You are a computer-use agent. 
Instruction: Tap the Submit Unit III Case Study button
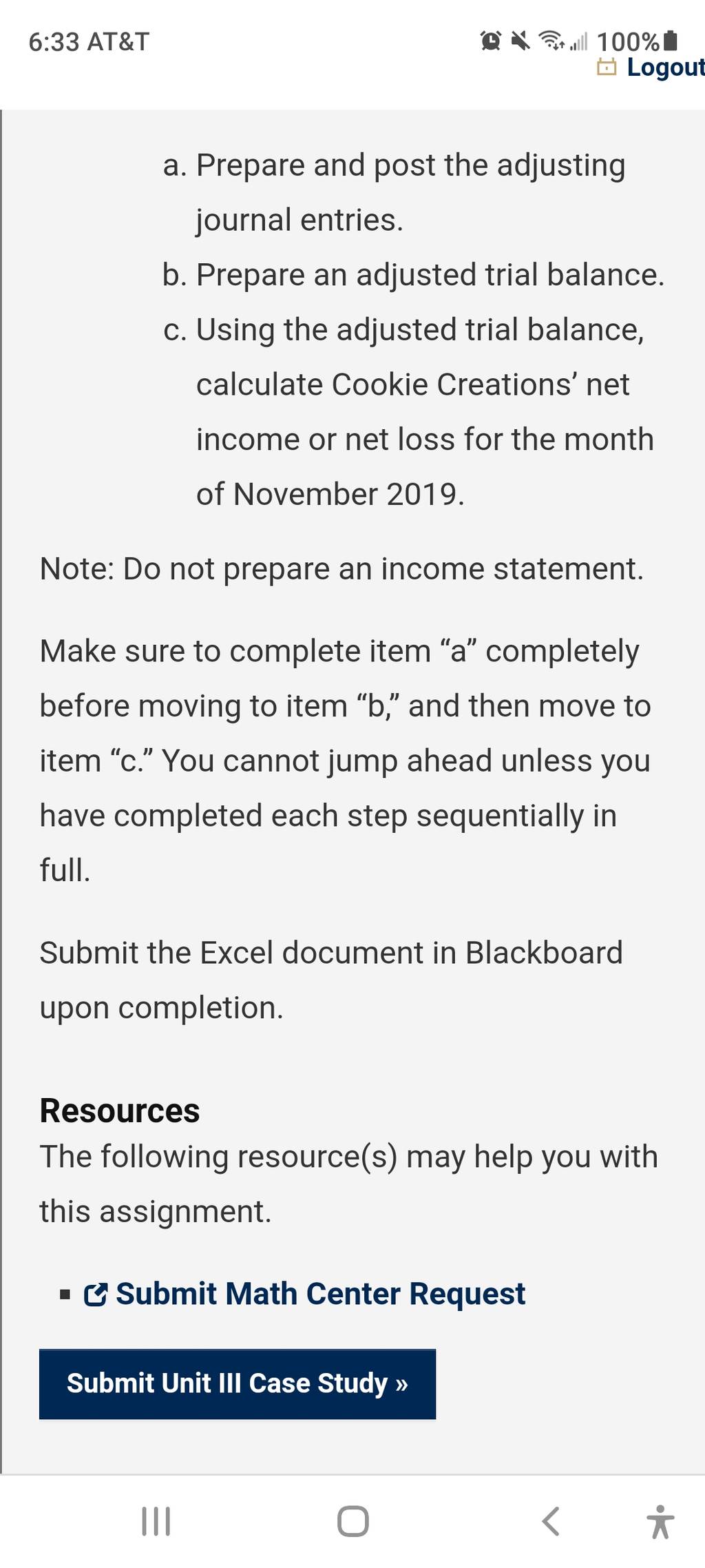pos(238,1383)
